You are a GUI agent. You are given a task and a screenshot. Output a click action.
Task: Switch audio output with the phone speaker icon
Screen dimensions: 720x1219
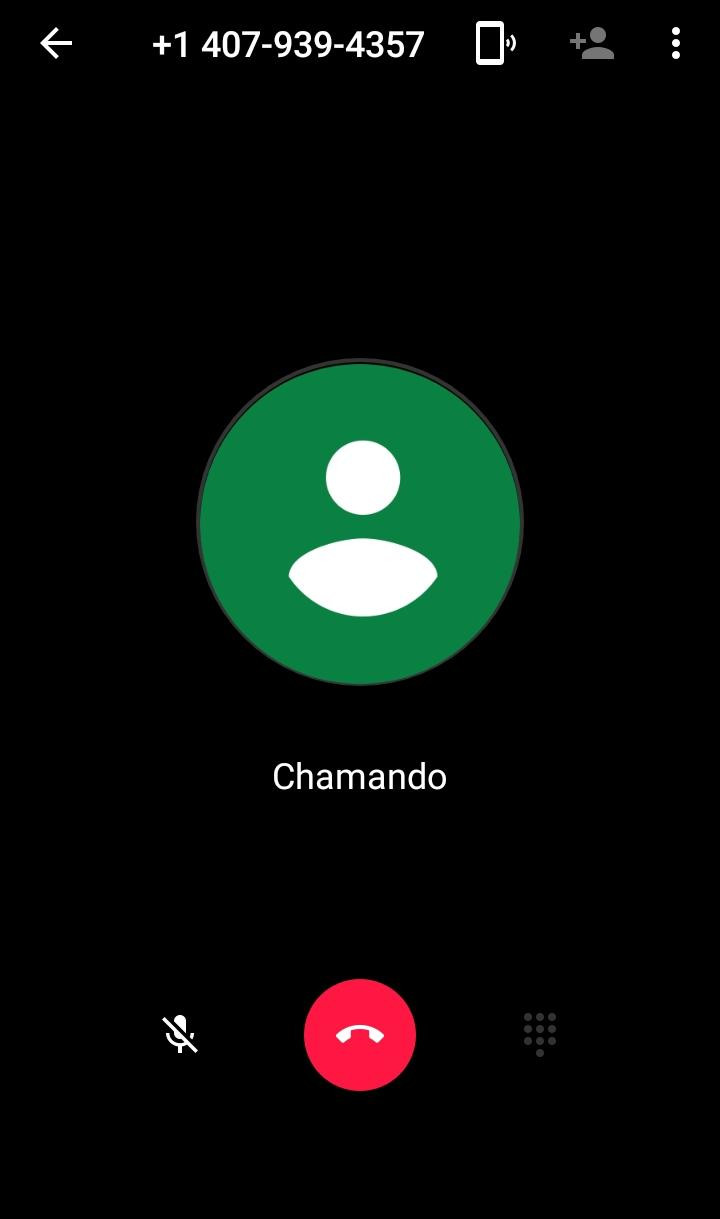496,44
